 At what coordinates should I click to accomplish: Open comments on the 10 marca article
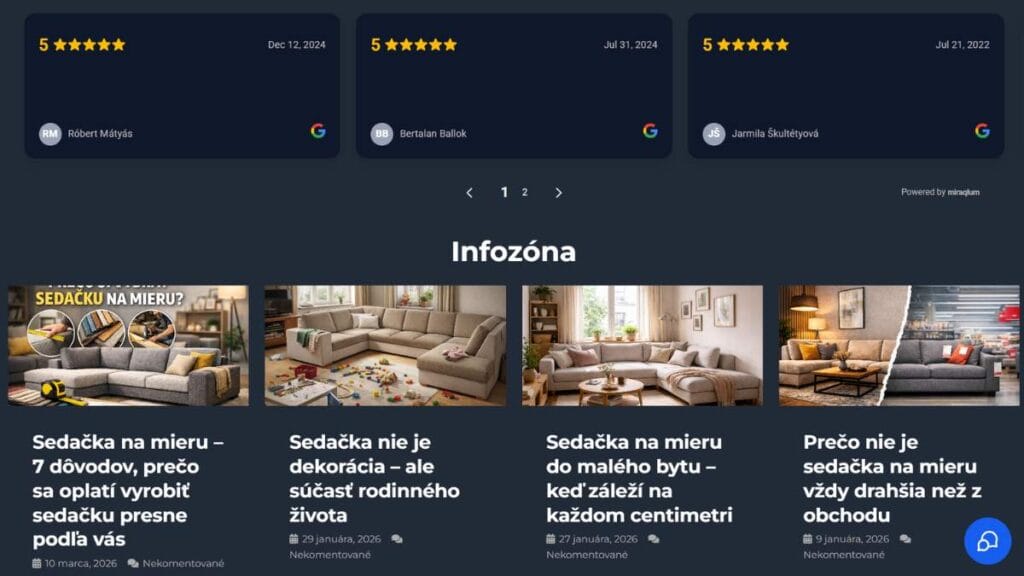[x=183, y=564]
